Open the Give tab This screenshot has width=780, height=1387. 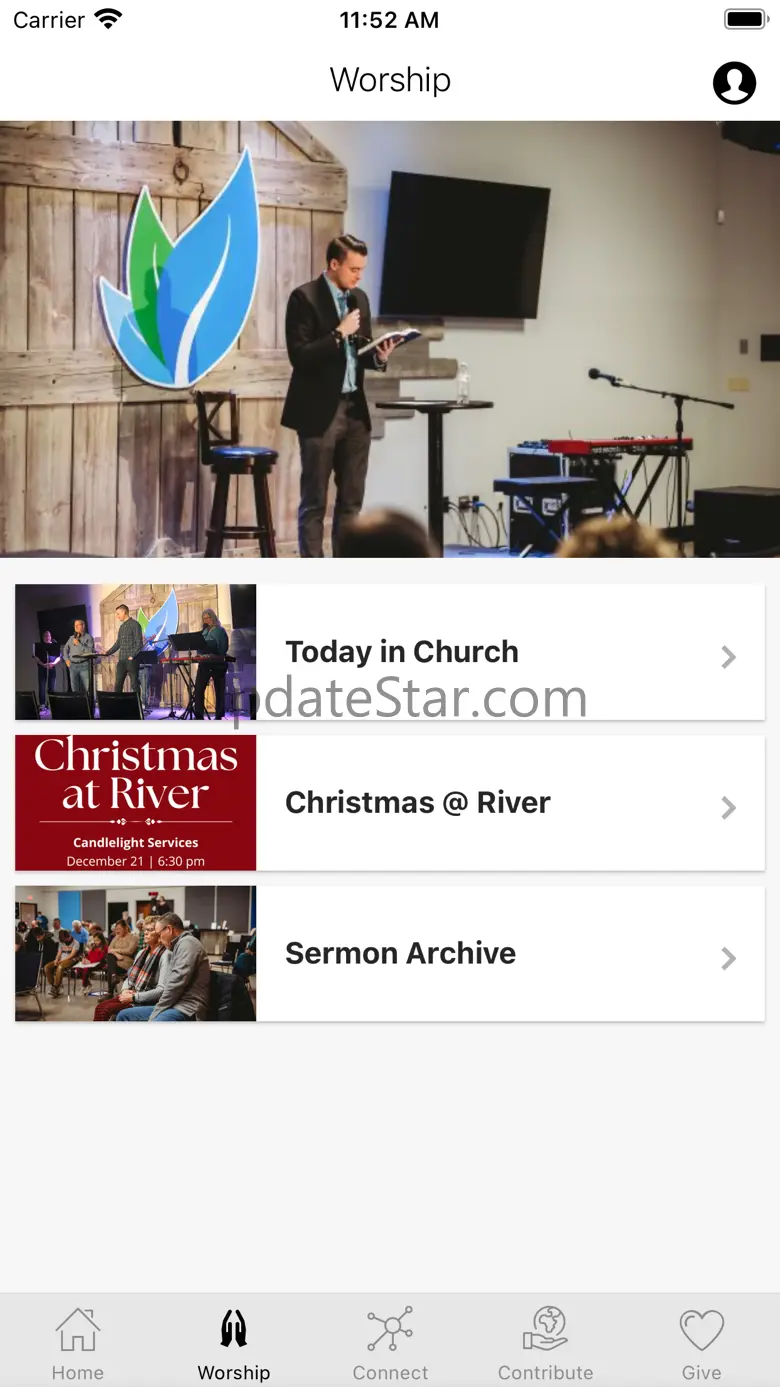pyautogui.click(x=702, y=1344)
